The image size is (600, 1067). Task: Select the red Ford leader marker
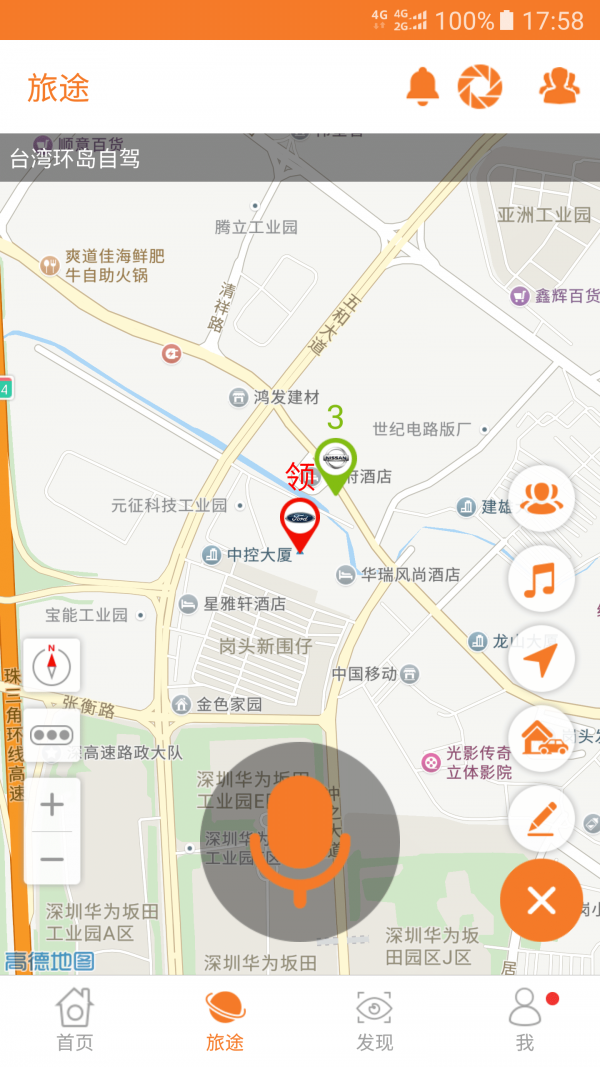coord(300,525)
